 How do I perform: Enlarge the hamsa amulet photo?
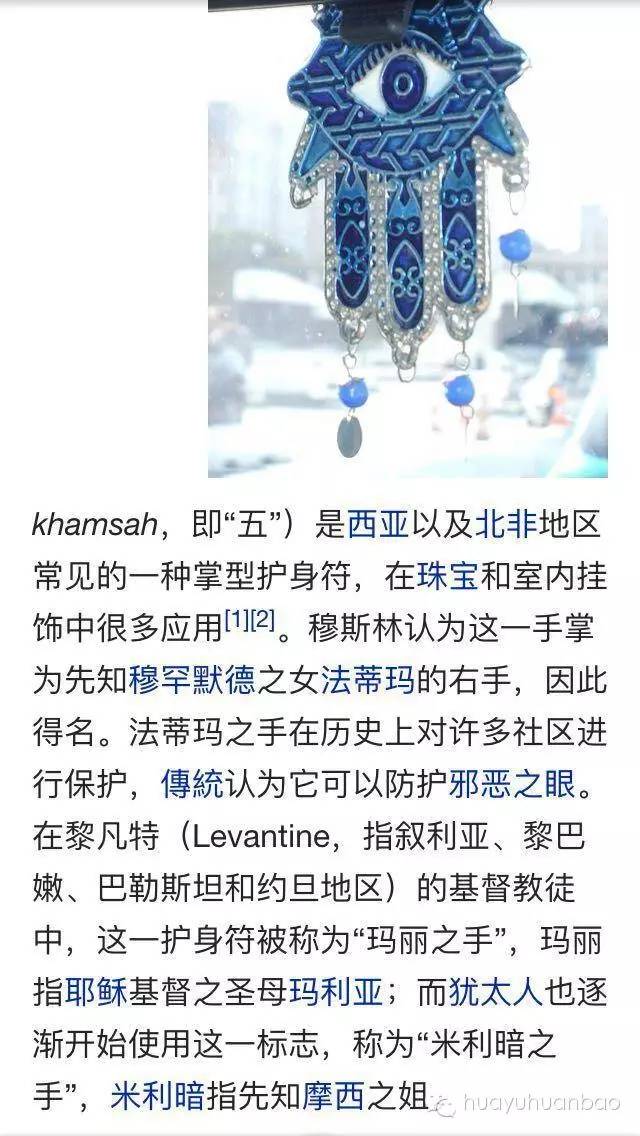point(408,238)
